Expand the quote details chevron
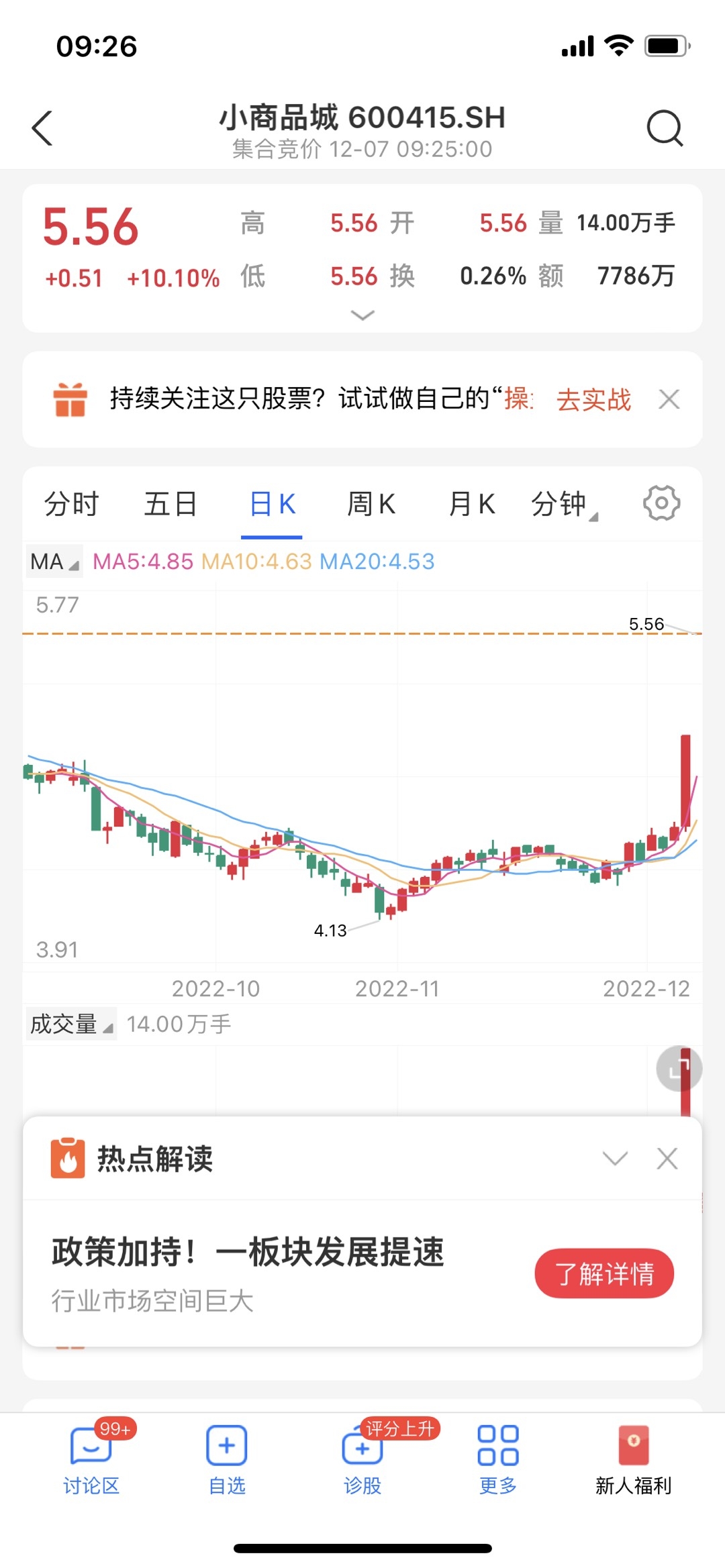This screenshot has width=725, height=1568. (362, 315)
